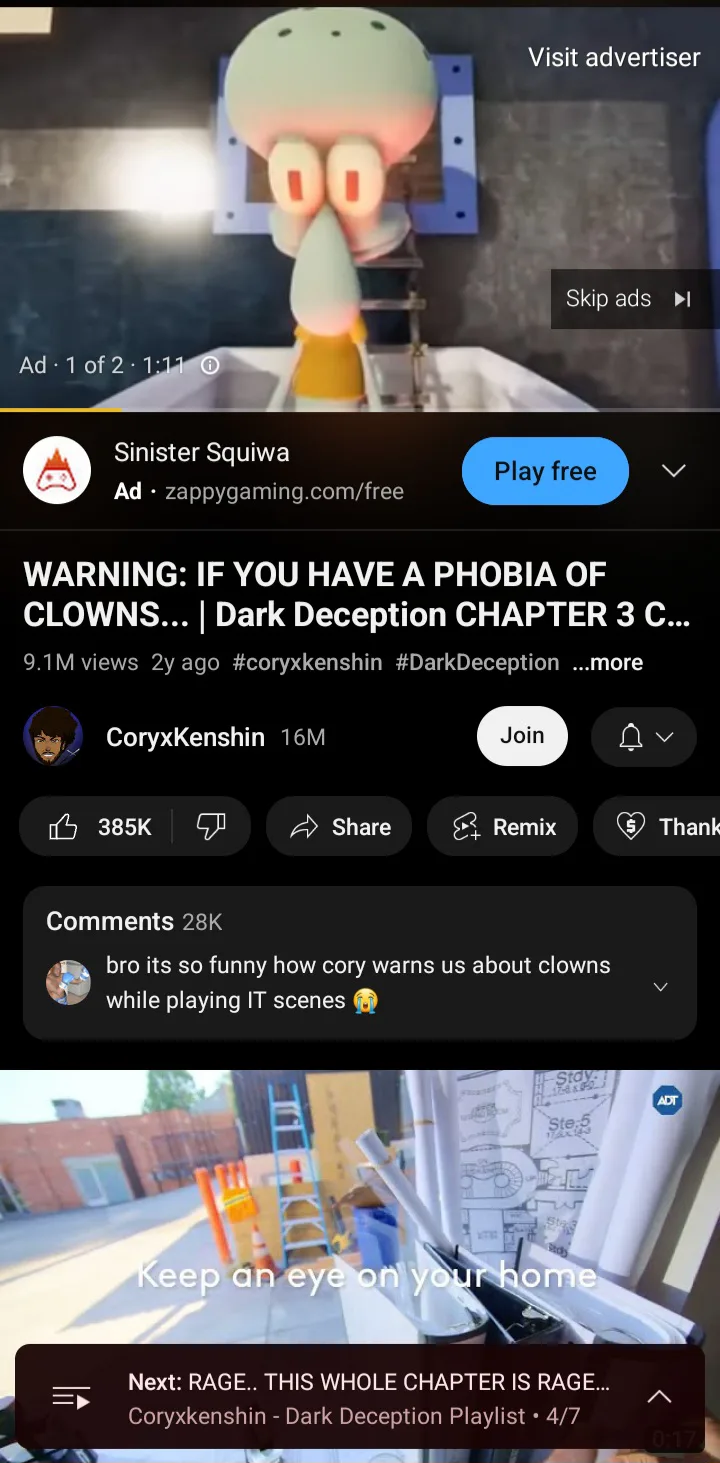
Task: Expand the Sinister Squiwa ad chevron
Action: click(x=674, y=471)
